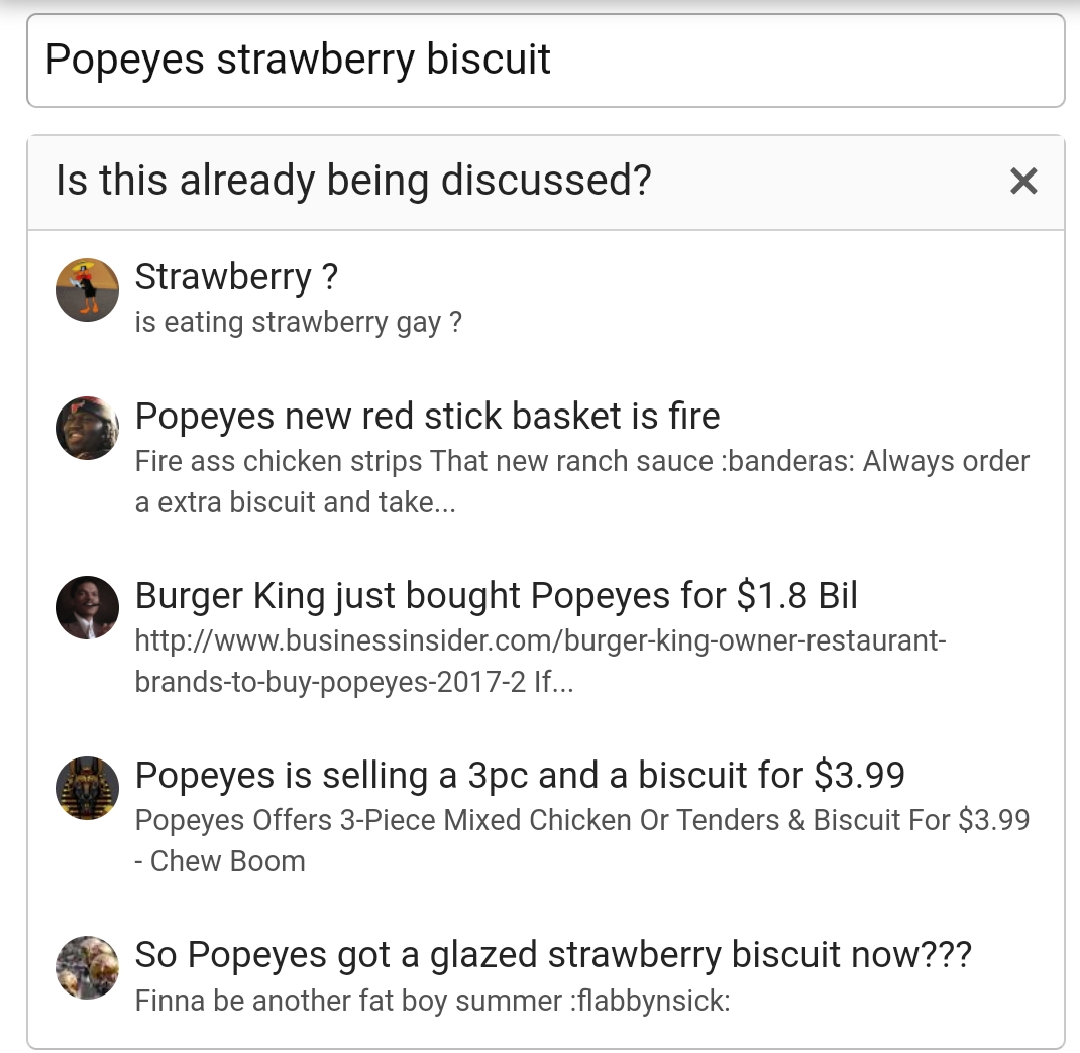Open Popeyes new red stick basket thread
Image resolution: width=1080 pixels, height=1053 pixels.
(427, 416)
